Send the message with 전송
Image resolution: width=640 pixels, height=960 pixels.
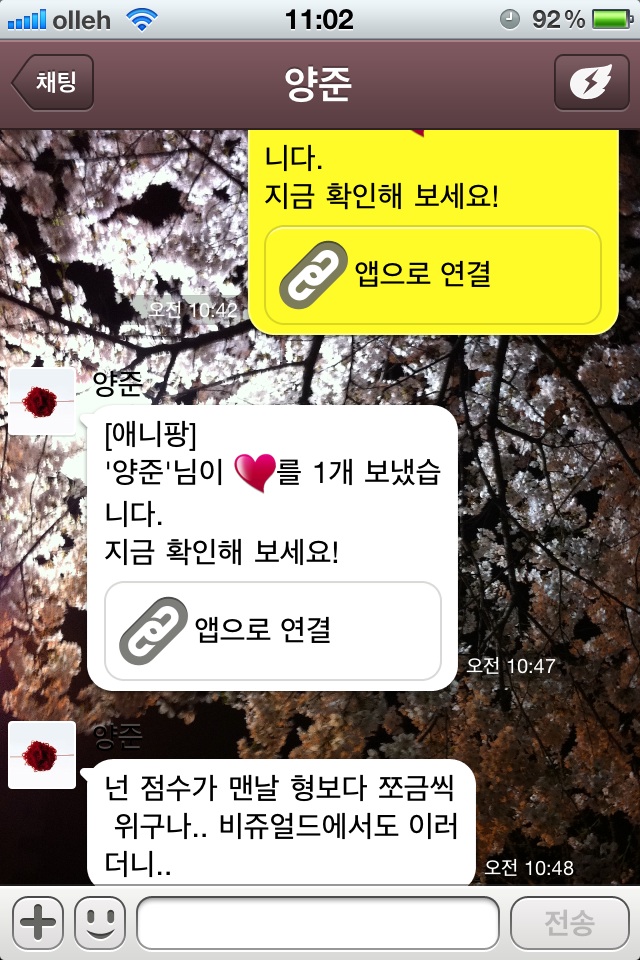[x=569, y=921]
